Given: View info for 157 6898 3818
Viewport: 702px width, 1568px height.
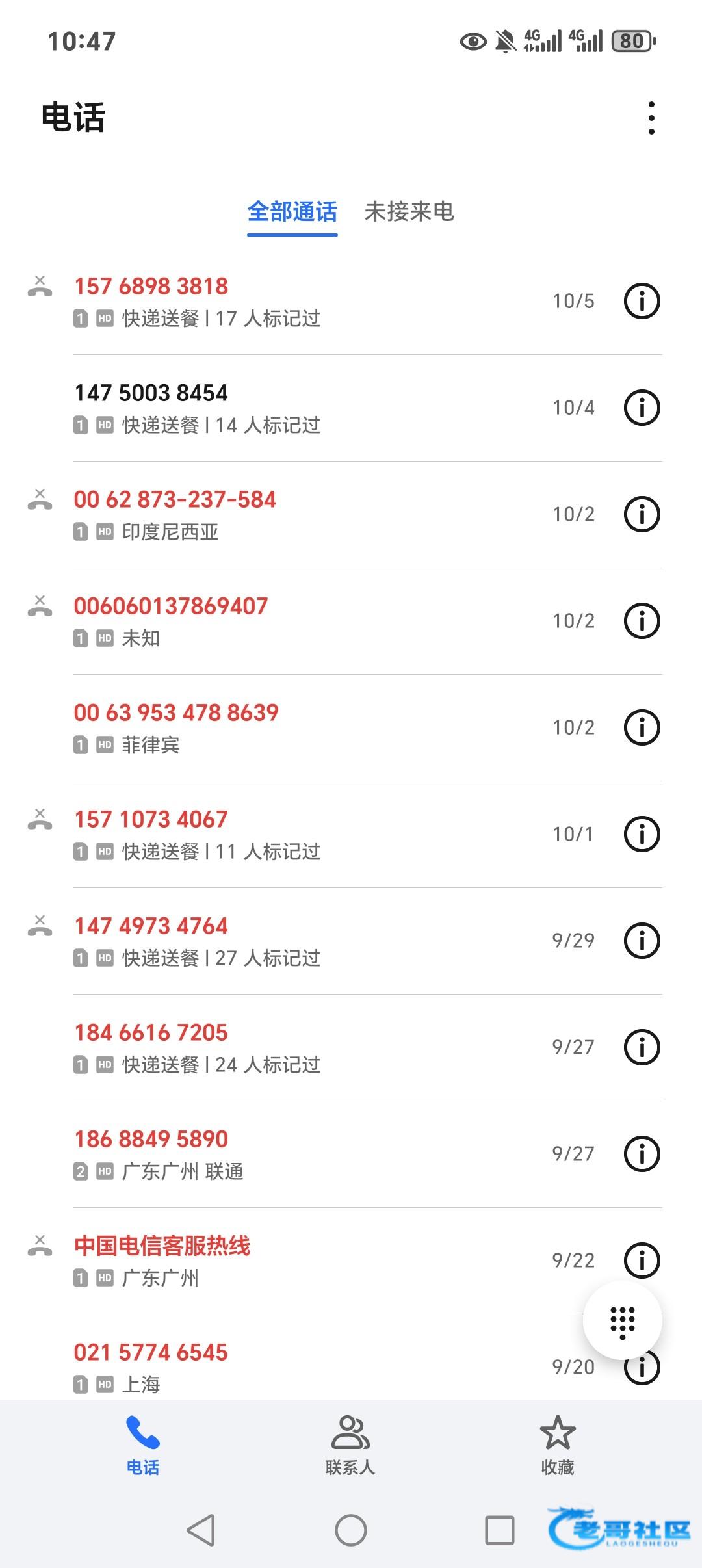Looking at the screenshot, I should tap(642, 301).
